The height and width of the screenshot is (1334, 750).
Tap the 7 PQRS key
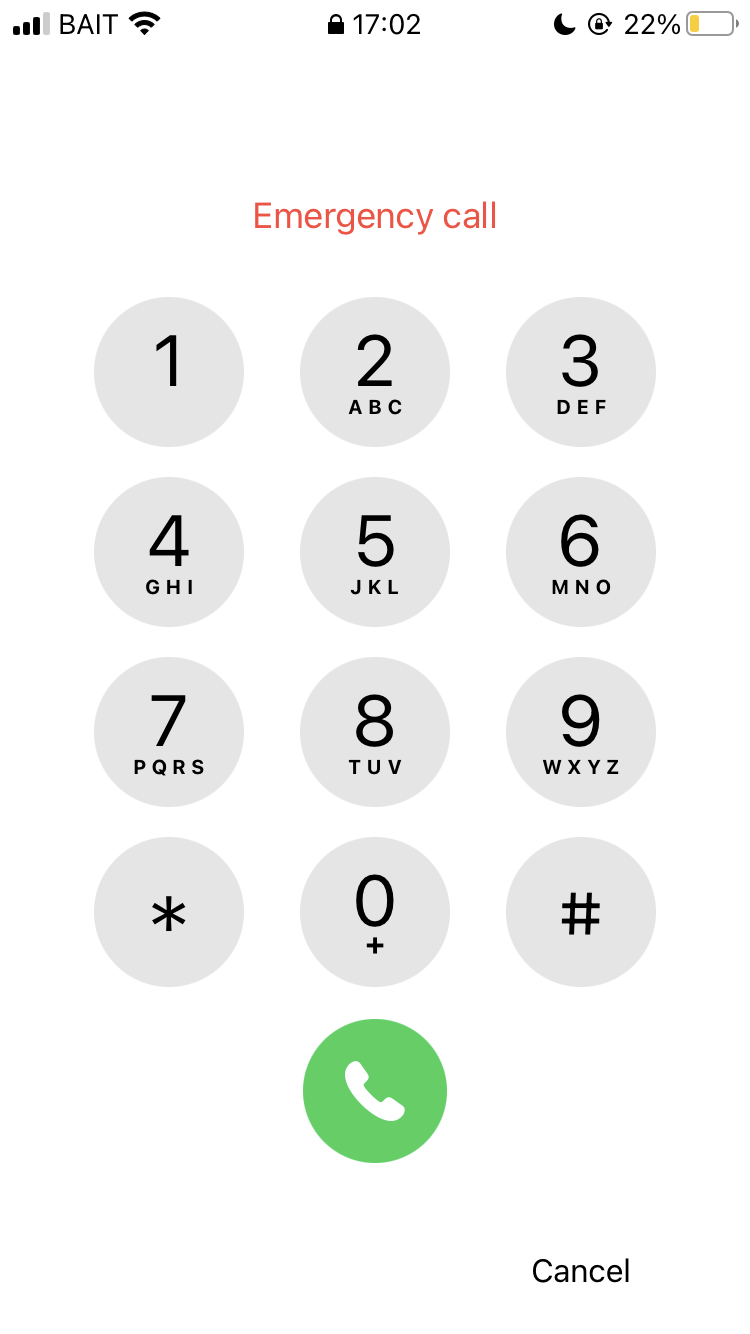[x=169, y=732]
